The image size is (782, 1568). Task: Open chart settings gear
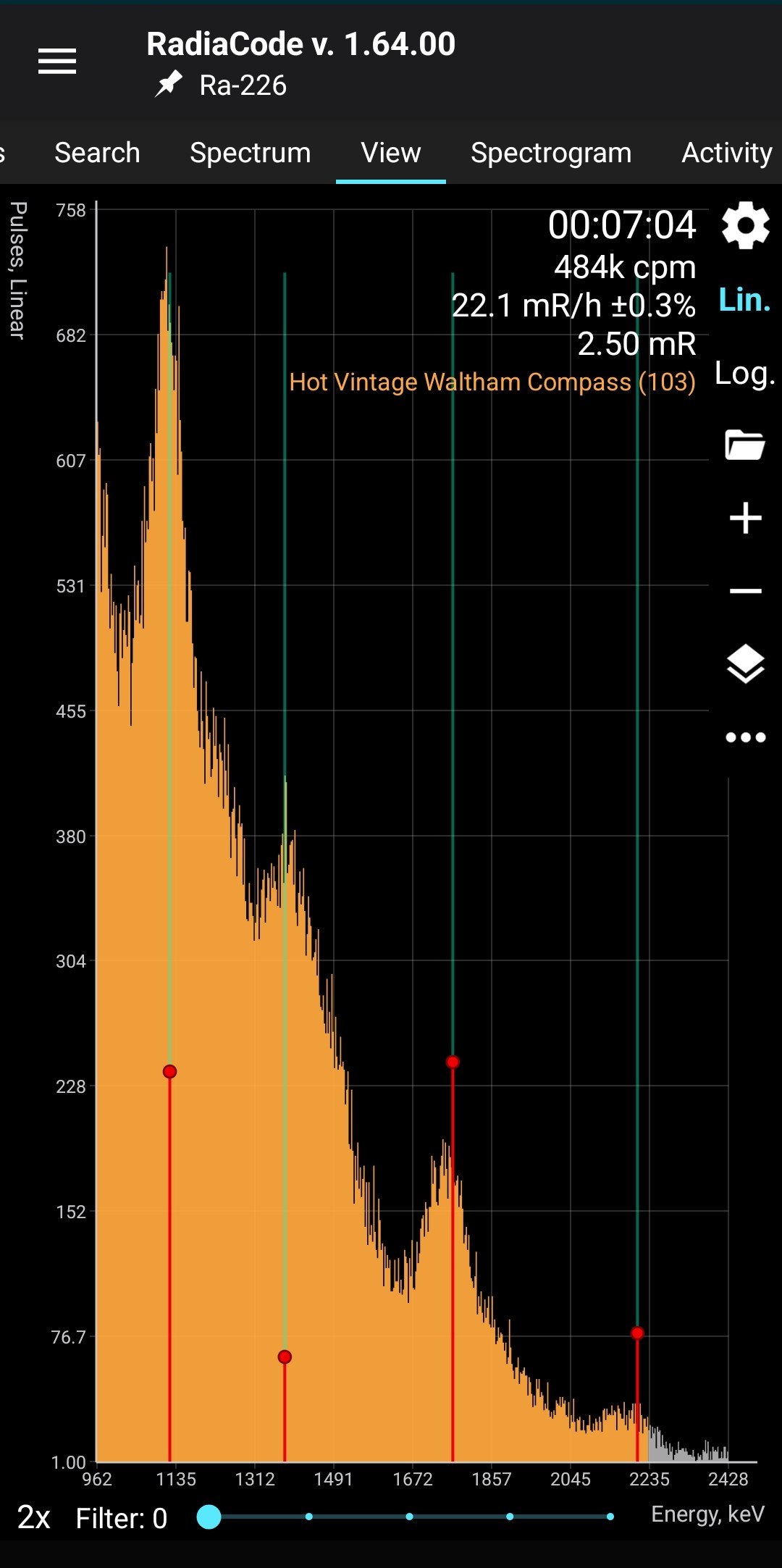pyautogui.click(x=746, y=225)
